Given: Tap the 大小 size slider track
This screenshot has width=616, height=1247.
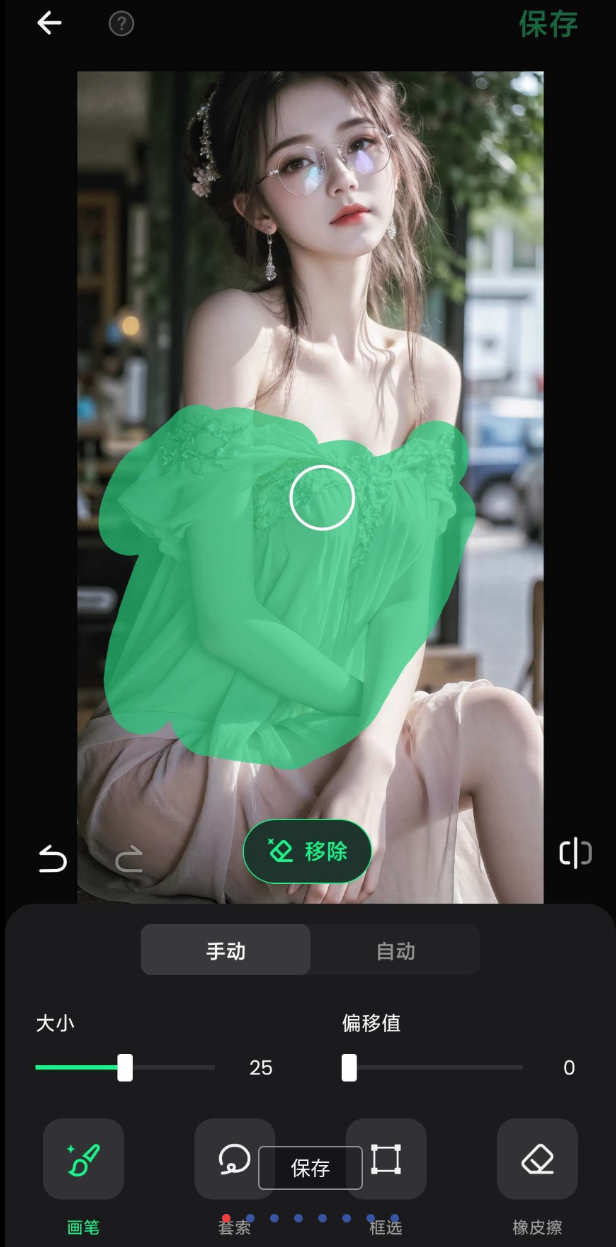Looking at the screenshot, I should [x=170, y=1068].
